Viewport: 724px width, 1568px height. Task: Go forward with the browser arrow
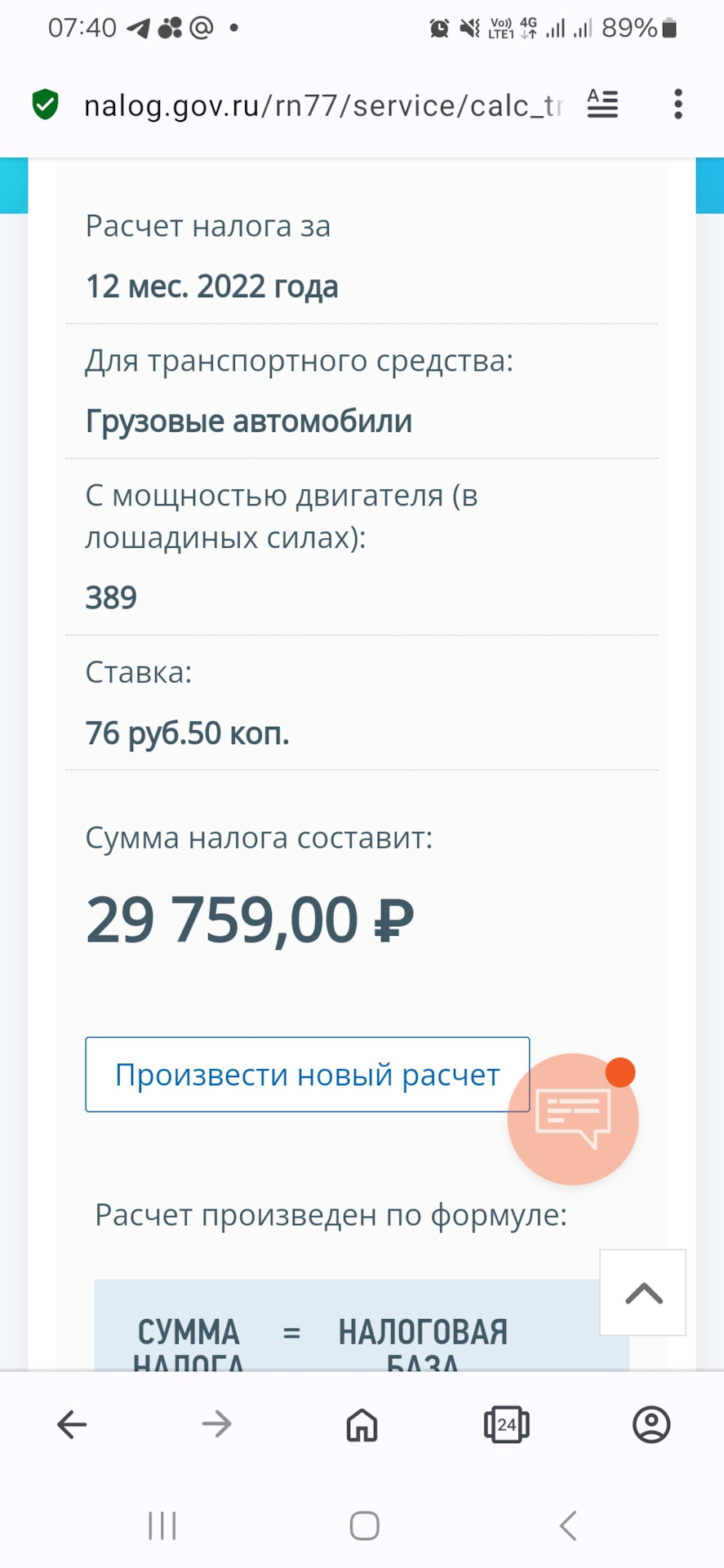click(x=217, y=1424)
